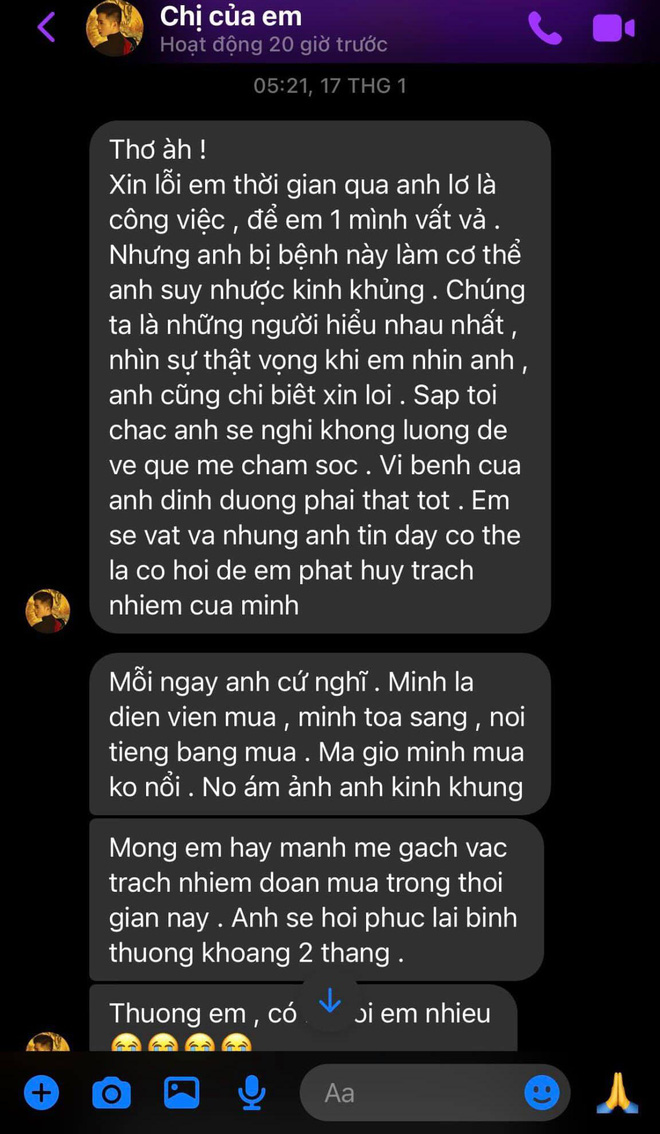
Task: Open the emoji picker
Action: tap(542, 1093)
